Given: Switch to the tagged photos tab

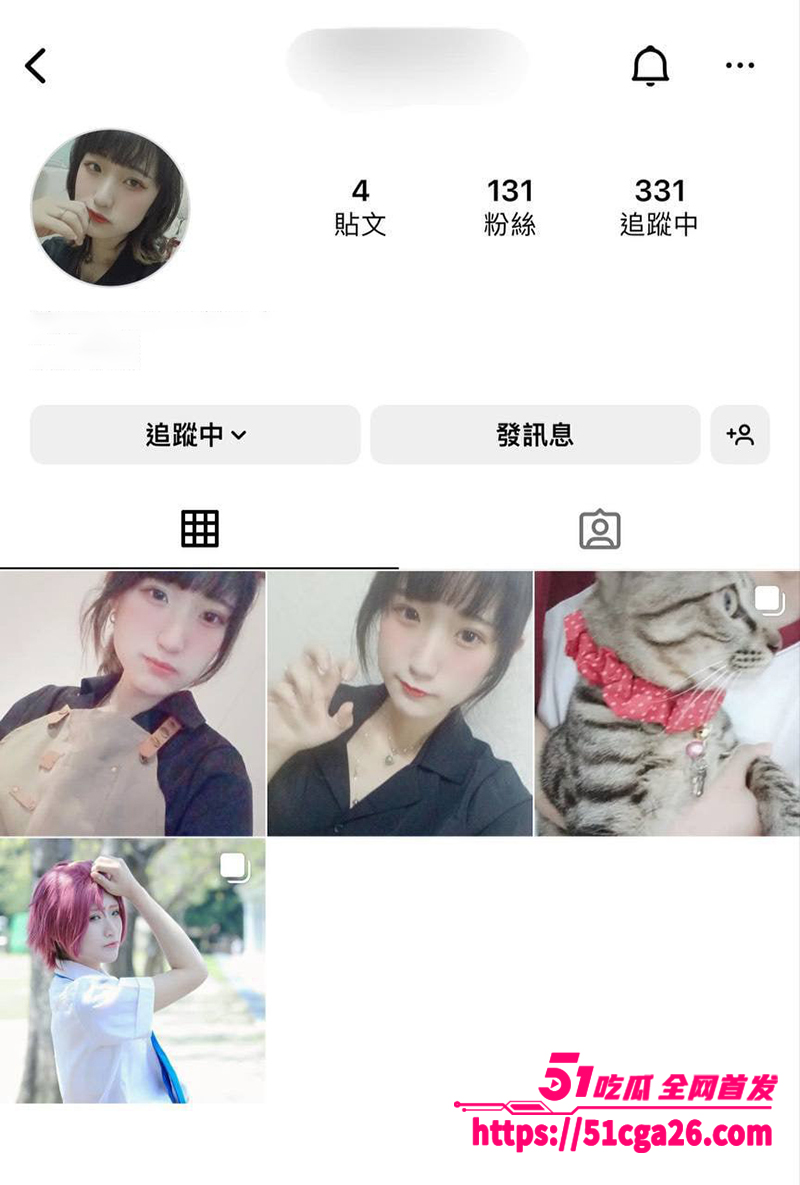Looking at the screenshot, I should coord(600,529).
